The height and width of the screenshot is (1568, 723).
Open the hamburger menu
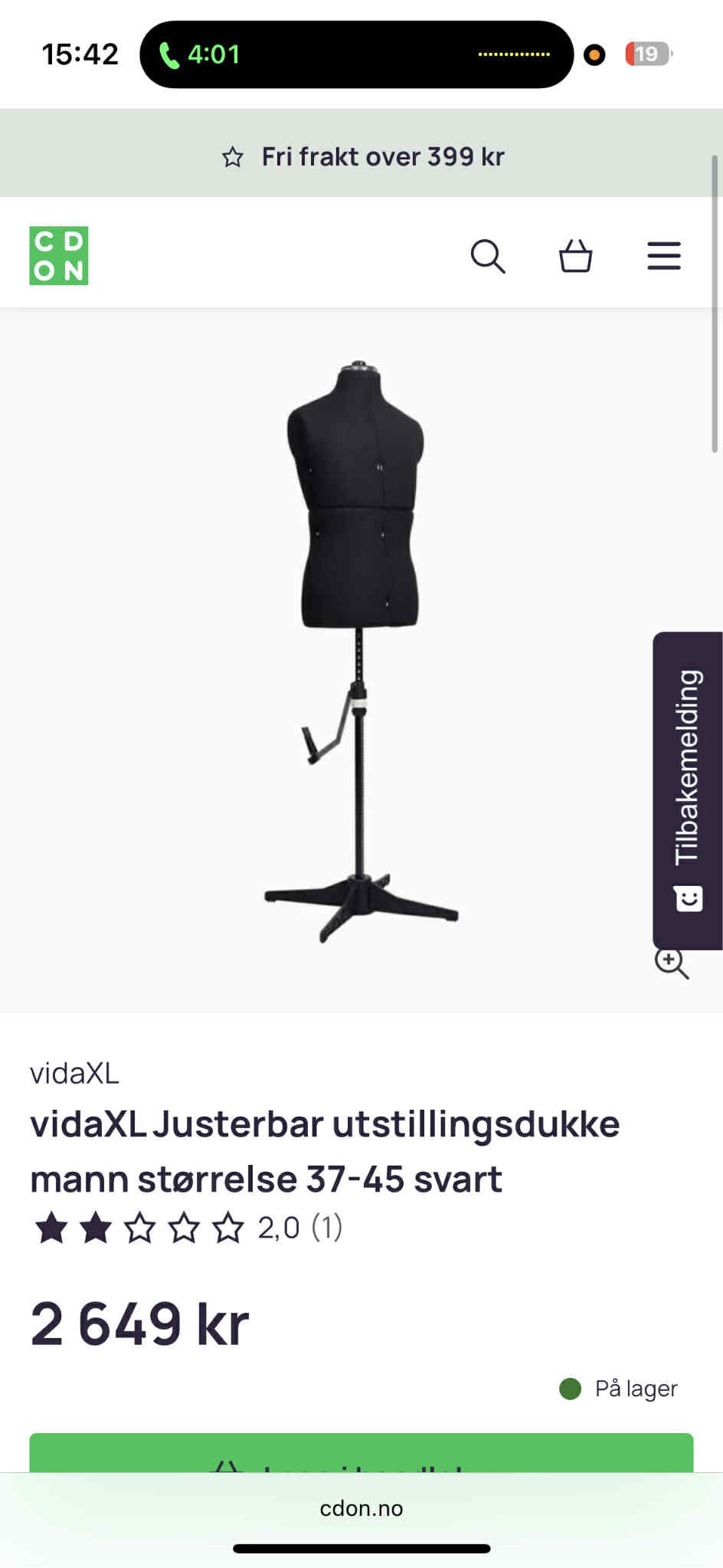663,256
